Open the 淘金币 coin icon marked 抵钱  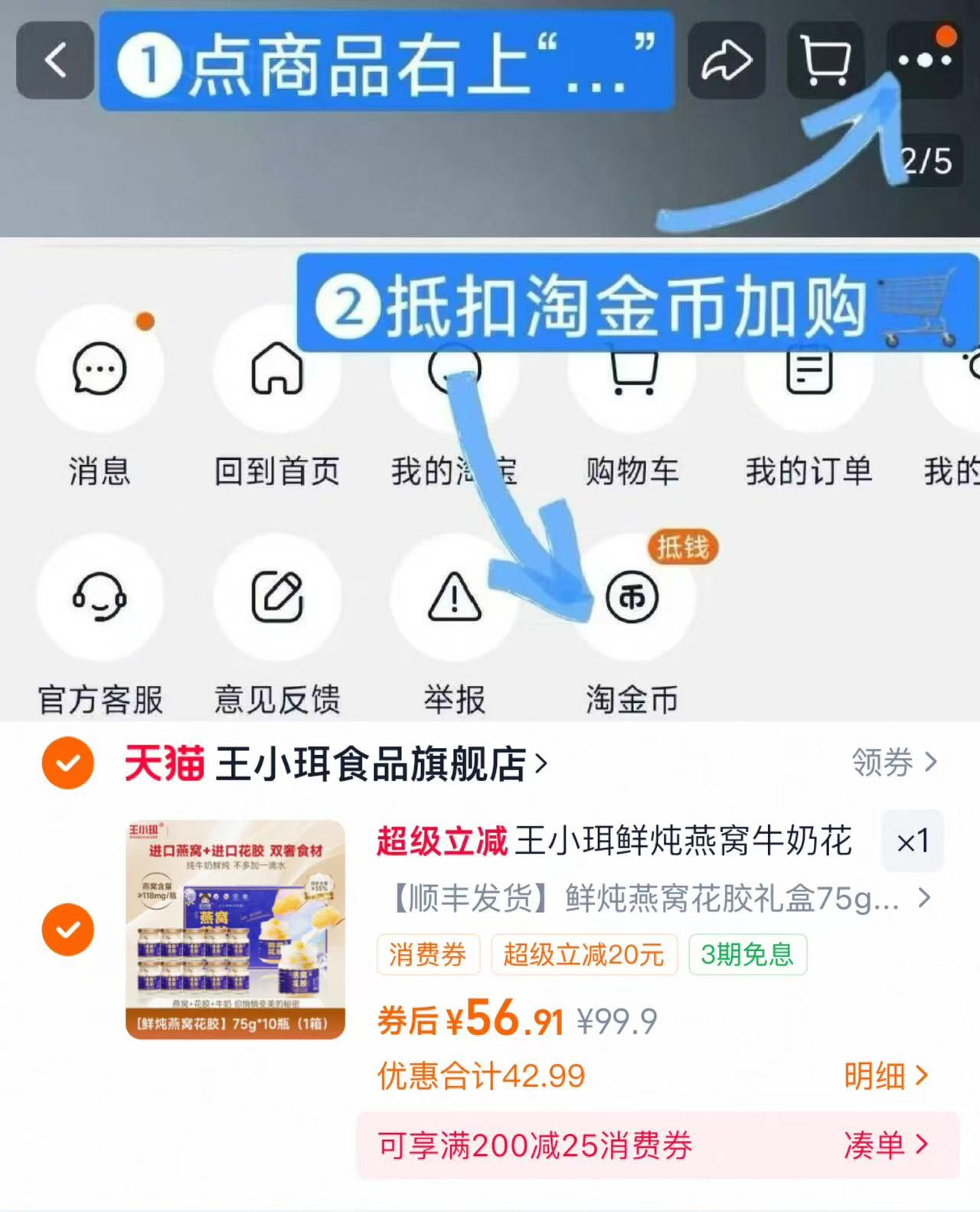tap(632, 599)
